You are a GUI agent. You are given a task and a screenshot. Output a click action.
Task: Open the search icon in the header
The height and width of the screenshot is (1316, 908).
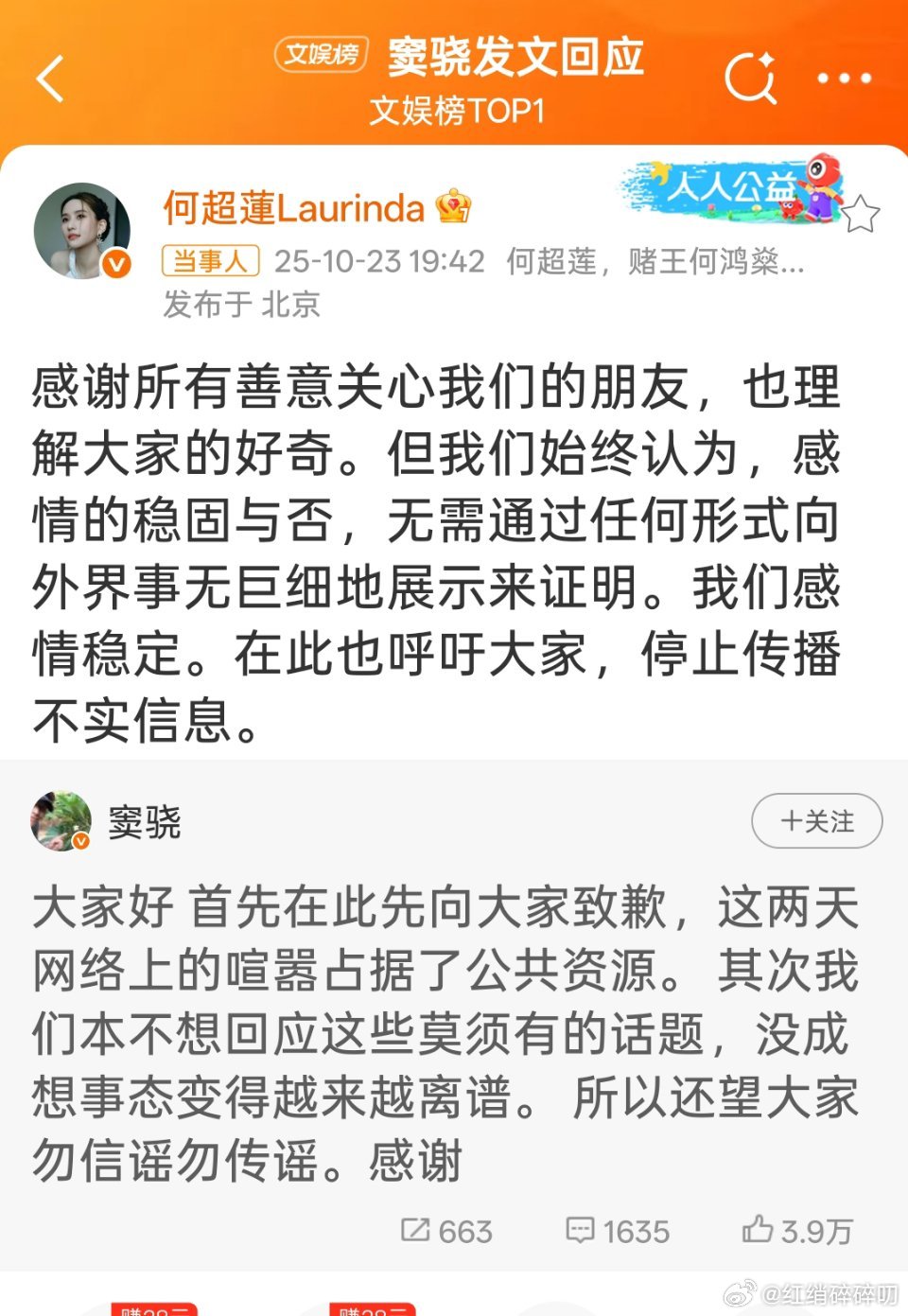pos(750,78)
